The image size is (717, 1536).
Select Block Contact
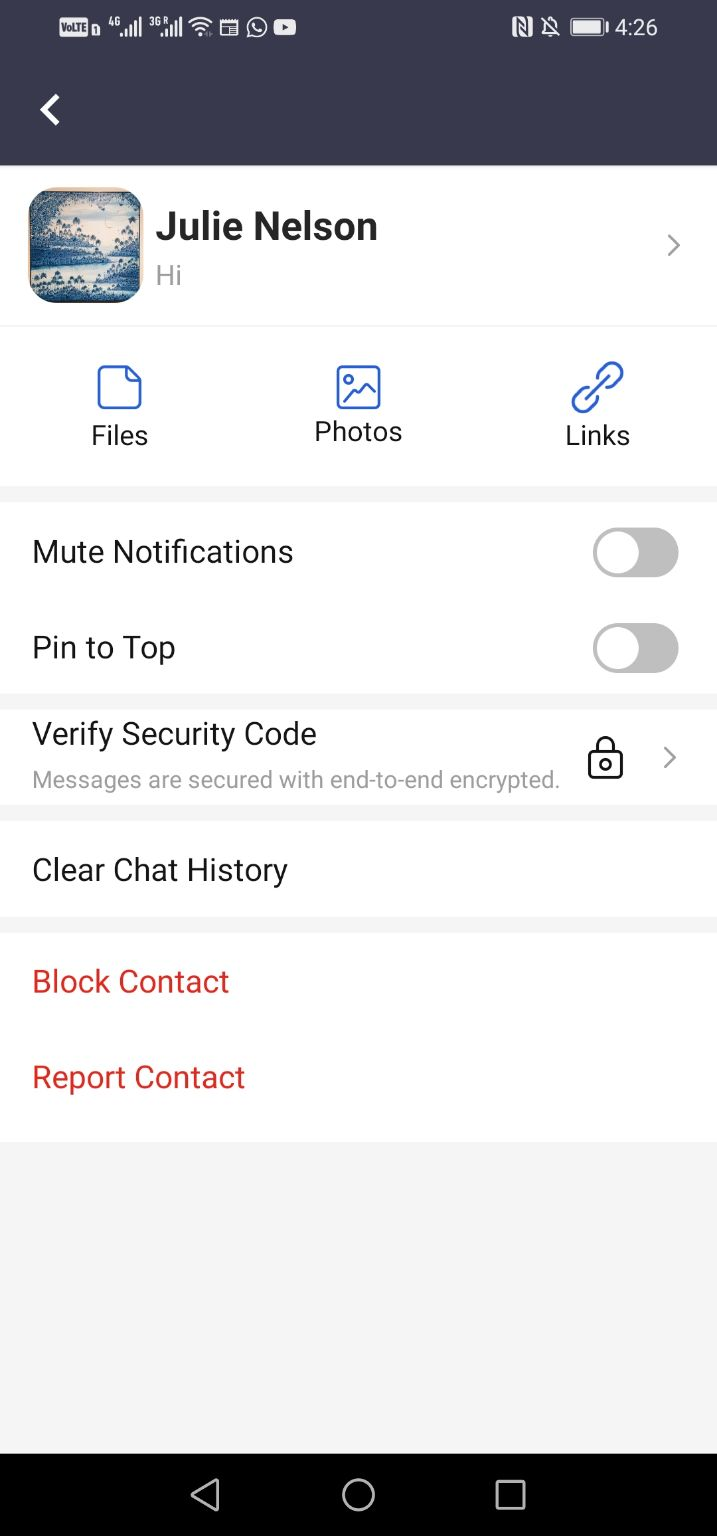pos(131,982)
